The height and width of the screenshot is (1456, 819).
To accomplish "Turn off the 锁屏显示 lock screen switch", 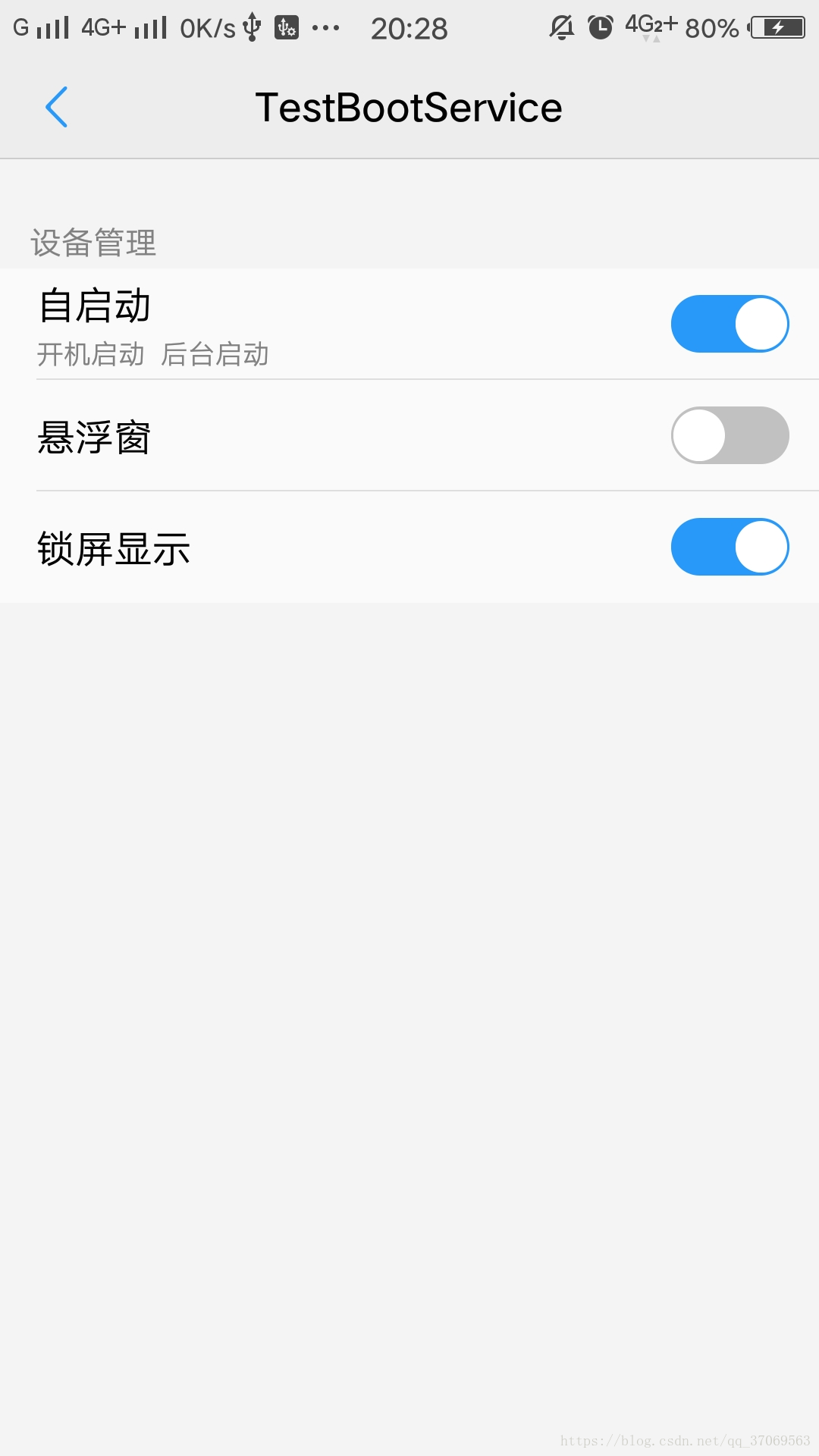I will click(x=730, y=547).
